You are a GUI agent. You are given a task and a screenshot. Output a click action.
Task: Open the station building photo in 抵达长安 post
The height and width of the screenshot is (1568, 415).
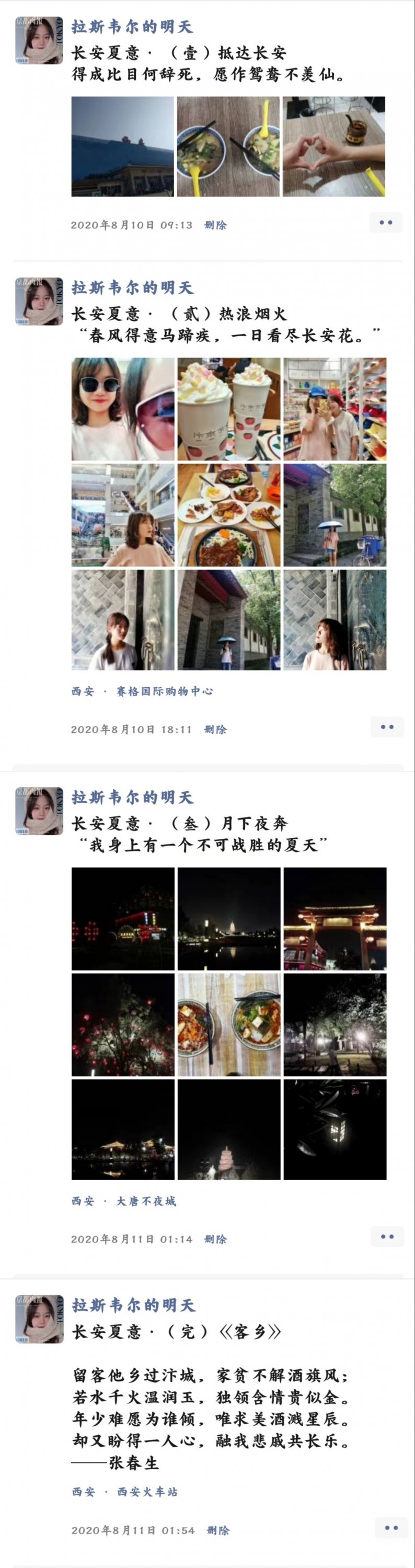pos(123,147)
